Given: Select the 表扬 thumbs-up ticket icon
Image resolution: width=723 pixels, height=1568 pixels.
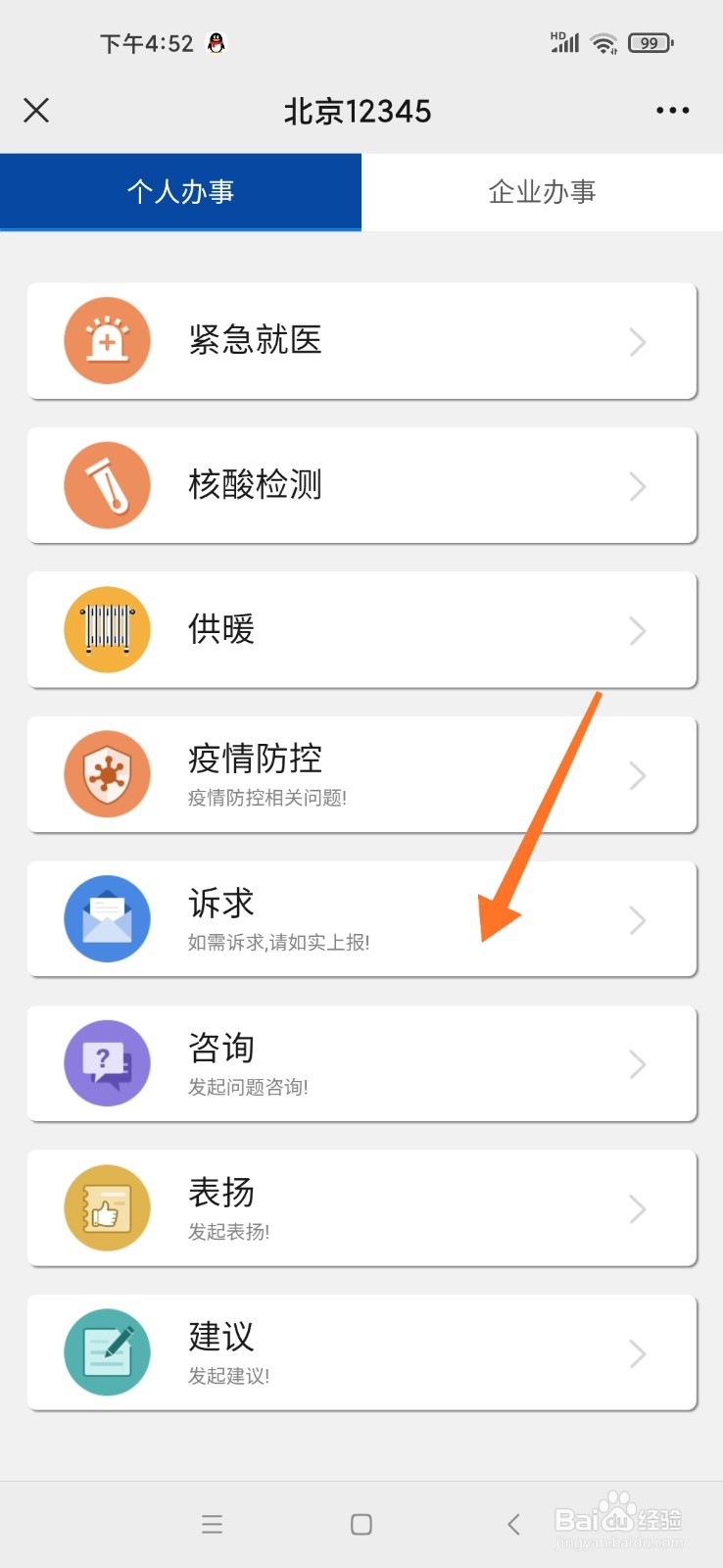Looking at the screenshot, I should point(107,1206).
